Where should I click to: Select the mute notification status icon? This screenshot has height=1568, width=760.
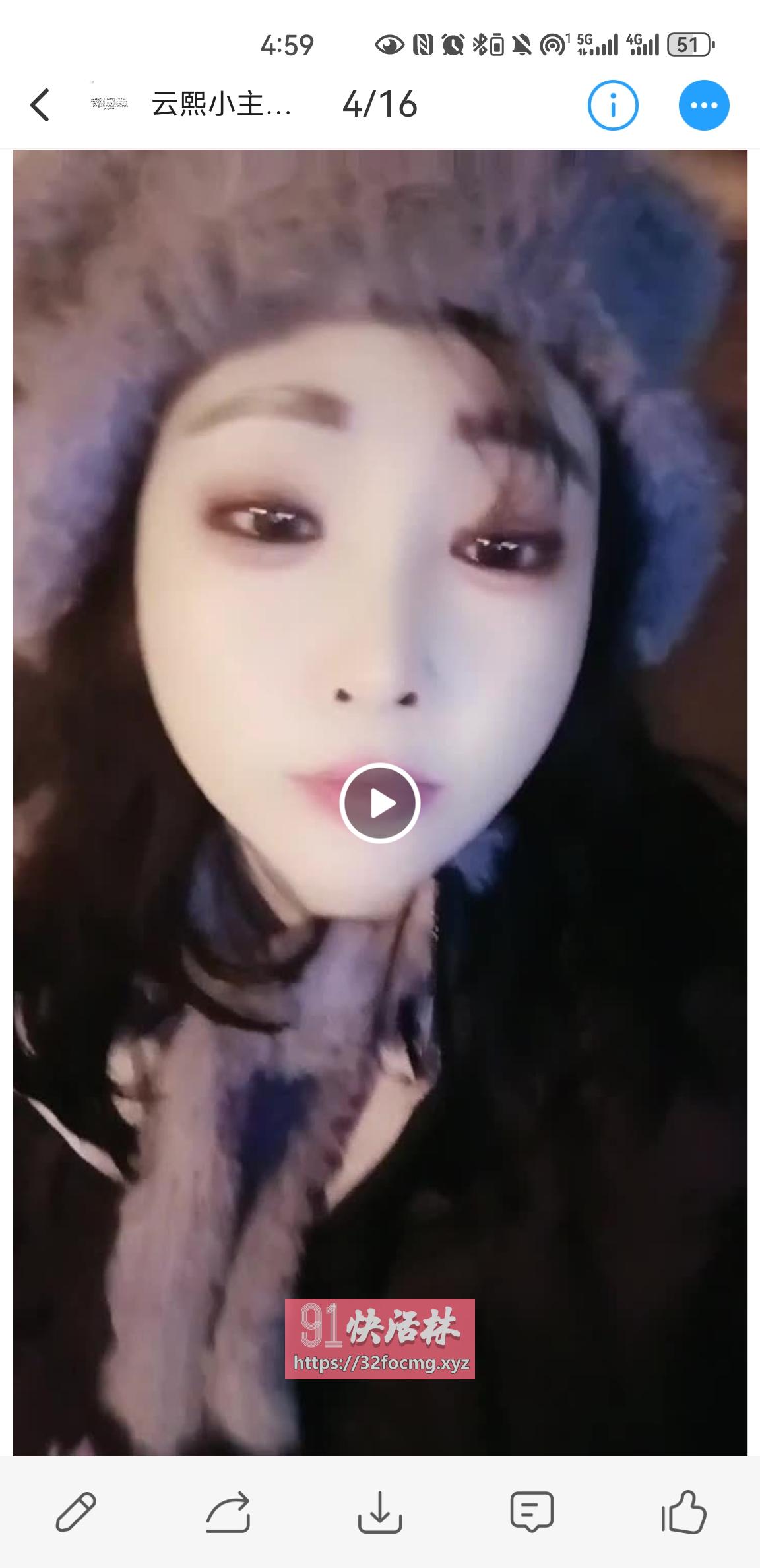click(521, 43)
